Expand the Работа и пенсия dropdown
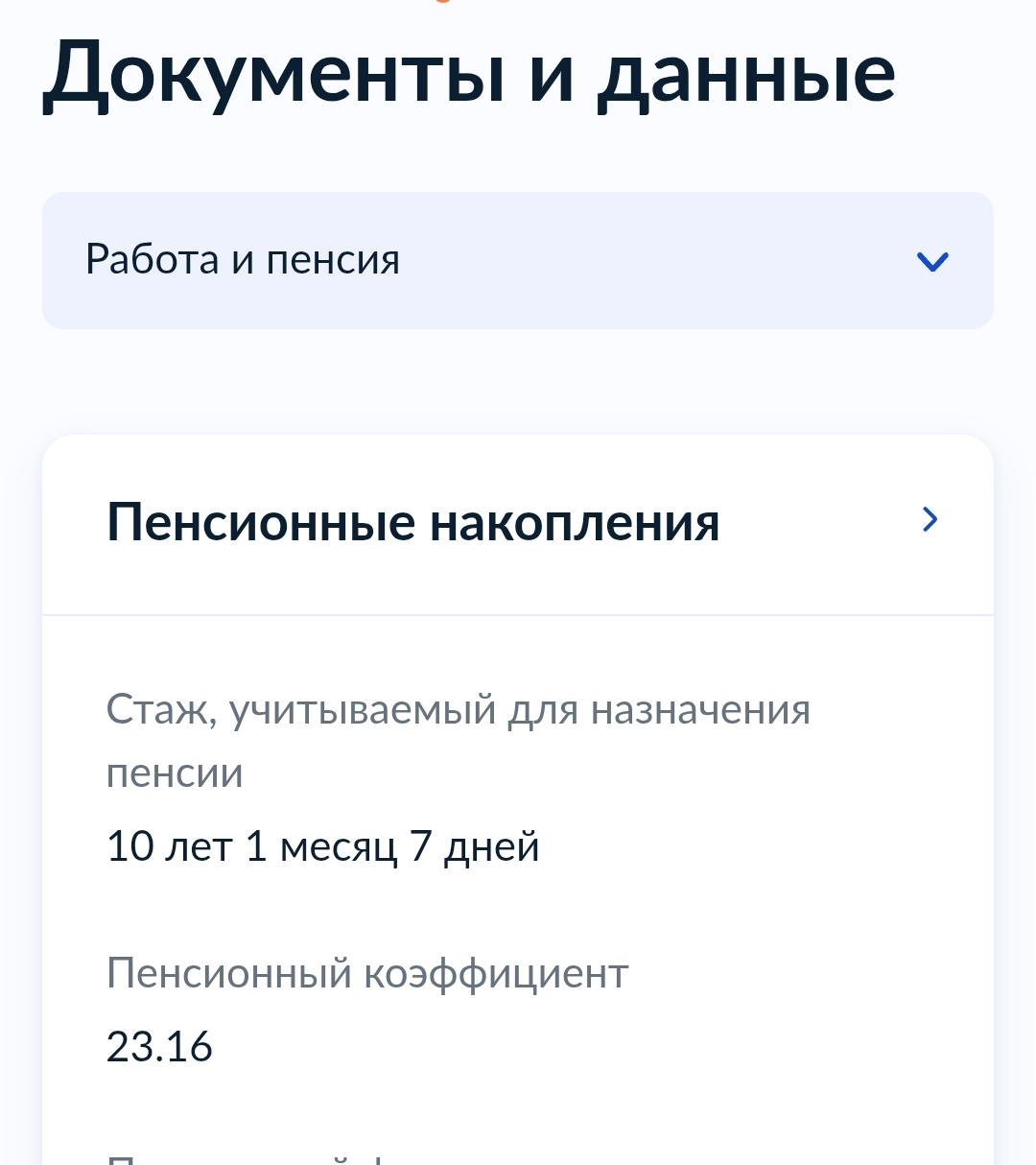Screen dimensions: 1036x1165 pos(518,260)
